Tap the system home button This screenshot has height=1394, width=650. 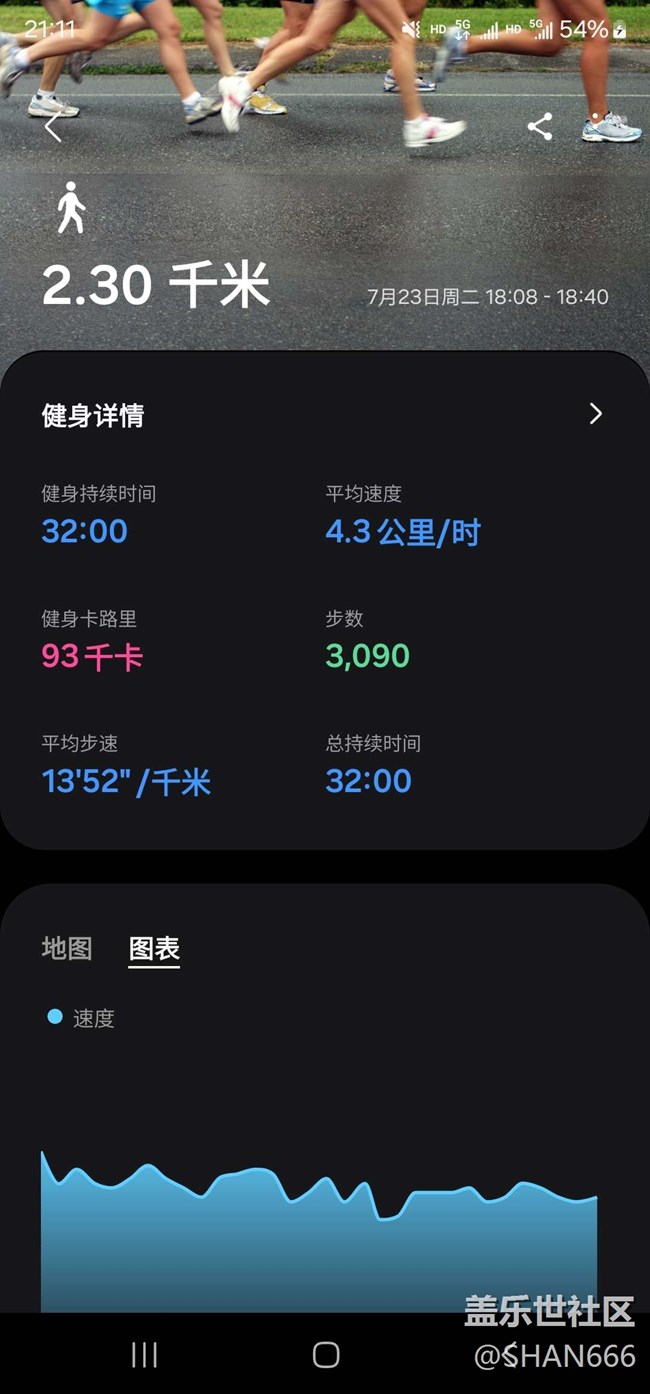(326, 1355)
